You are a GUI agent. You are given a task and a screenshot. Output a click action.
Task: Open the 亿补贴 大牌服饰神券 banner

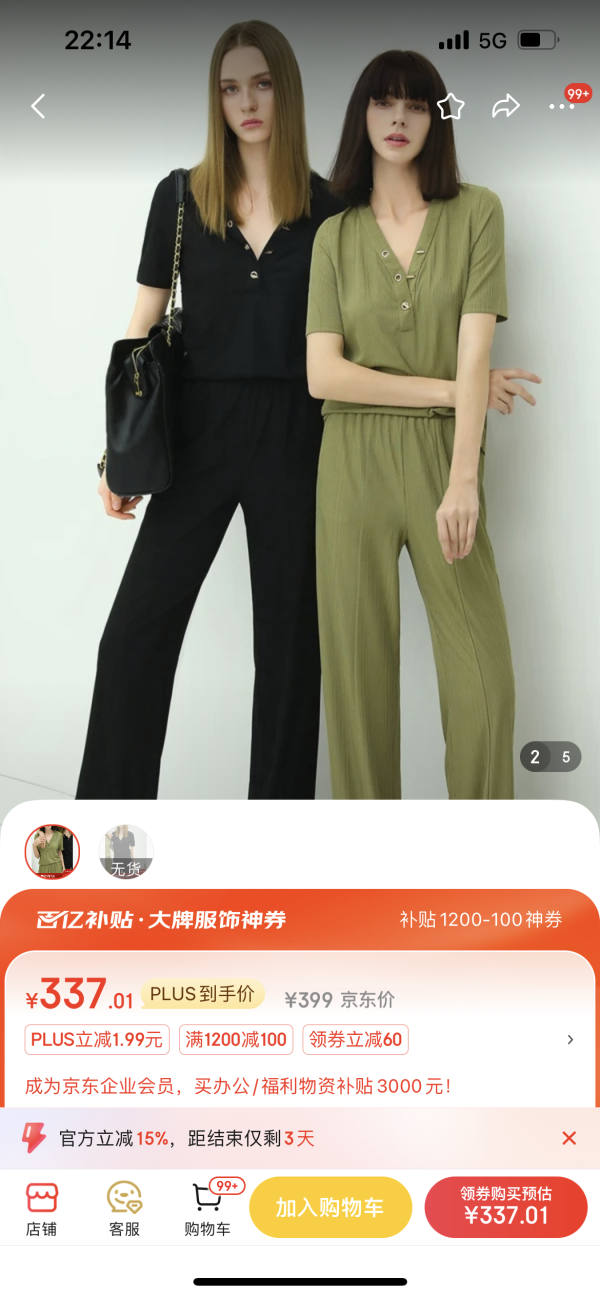coord(300,920)
